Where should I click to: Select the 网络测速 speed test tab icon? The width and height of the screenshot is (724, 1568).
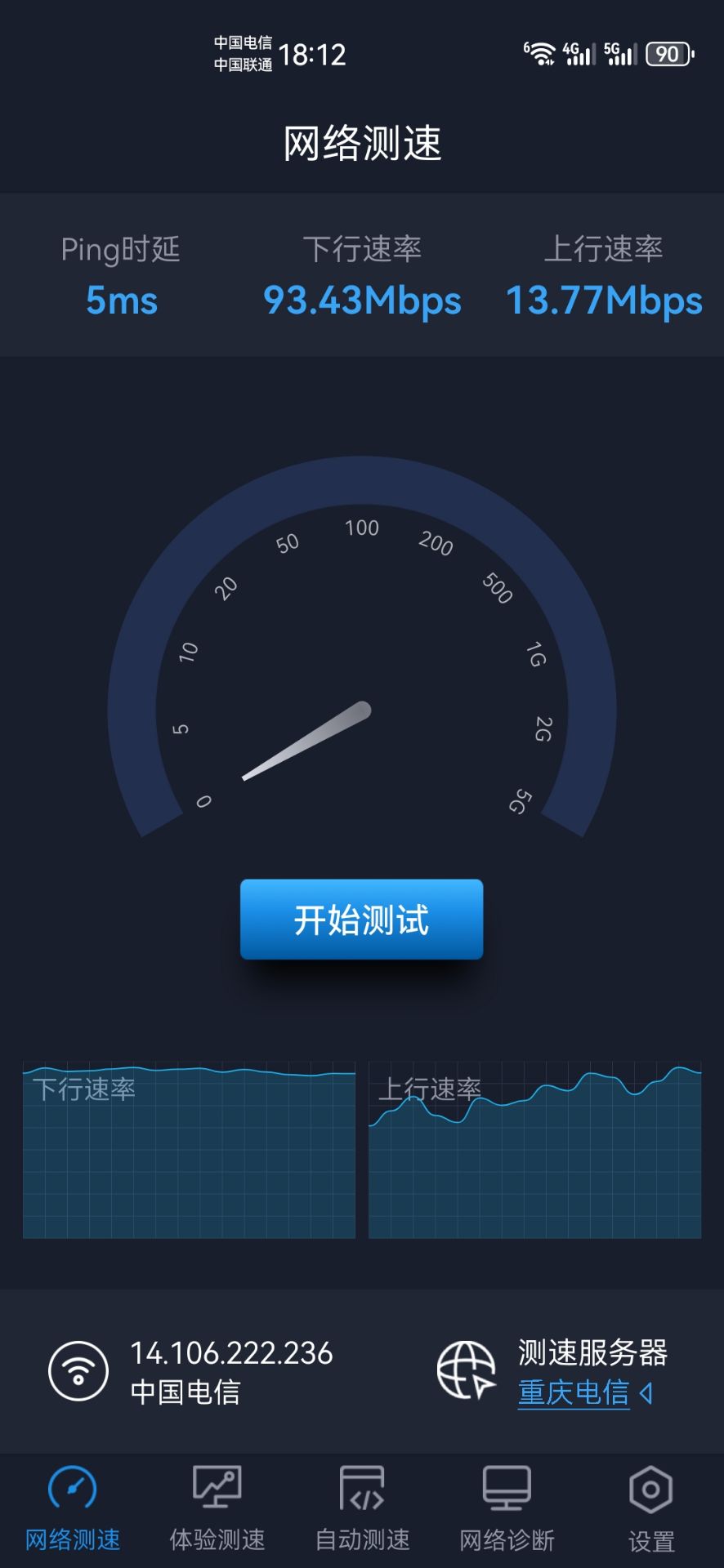click(x=72, y=1488)
